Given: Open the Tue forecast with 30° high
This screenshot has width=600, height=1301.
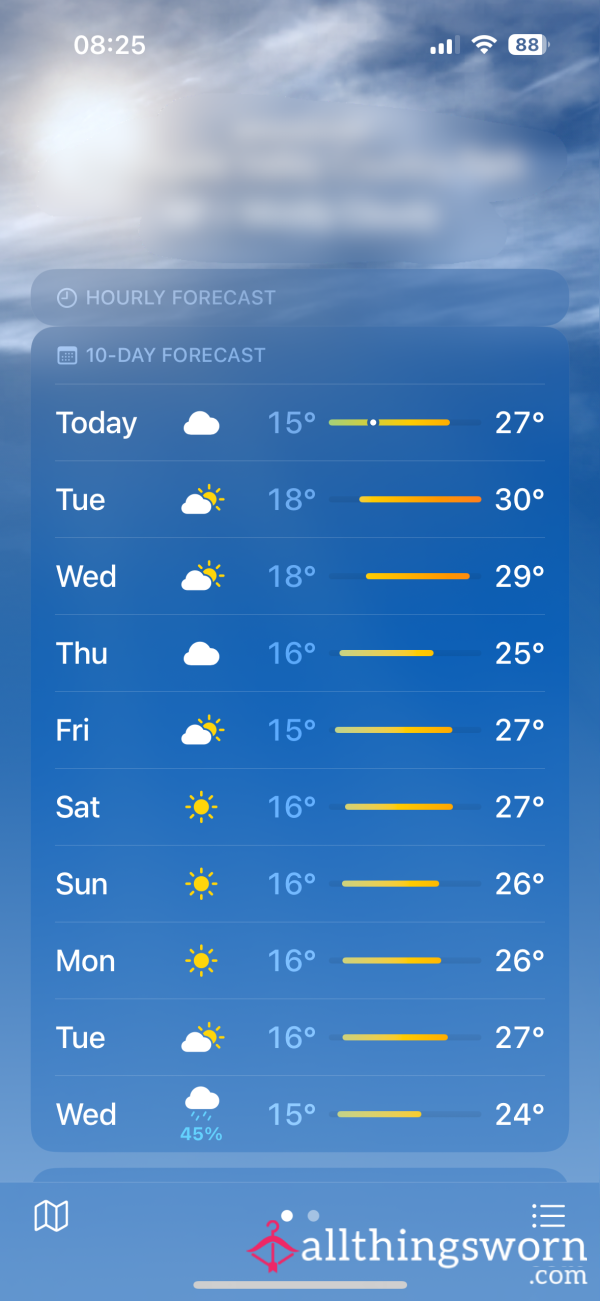Looking at the screenshot, I should 300,500.
